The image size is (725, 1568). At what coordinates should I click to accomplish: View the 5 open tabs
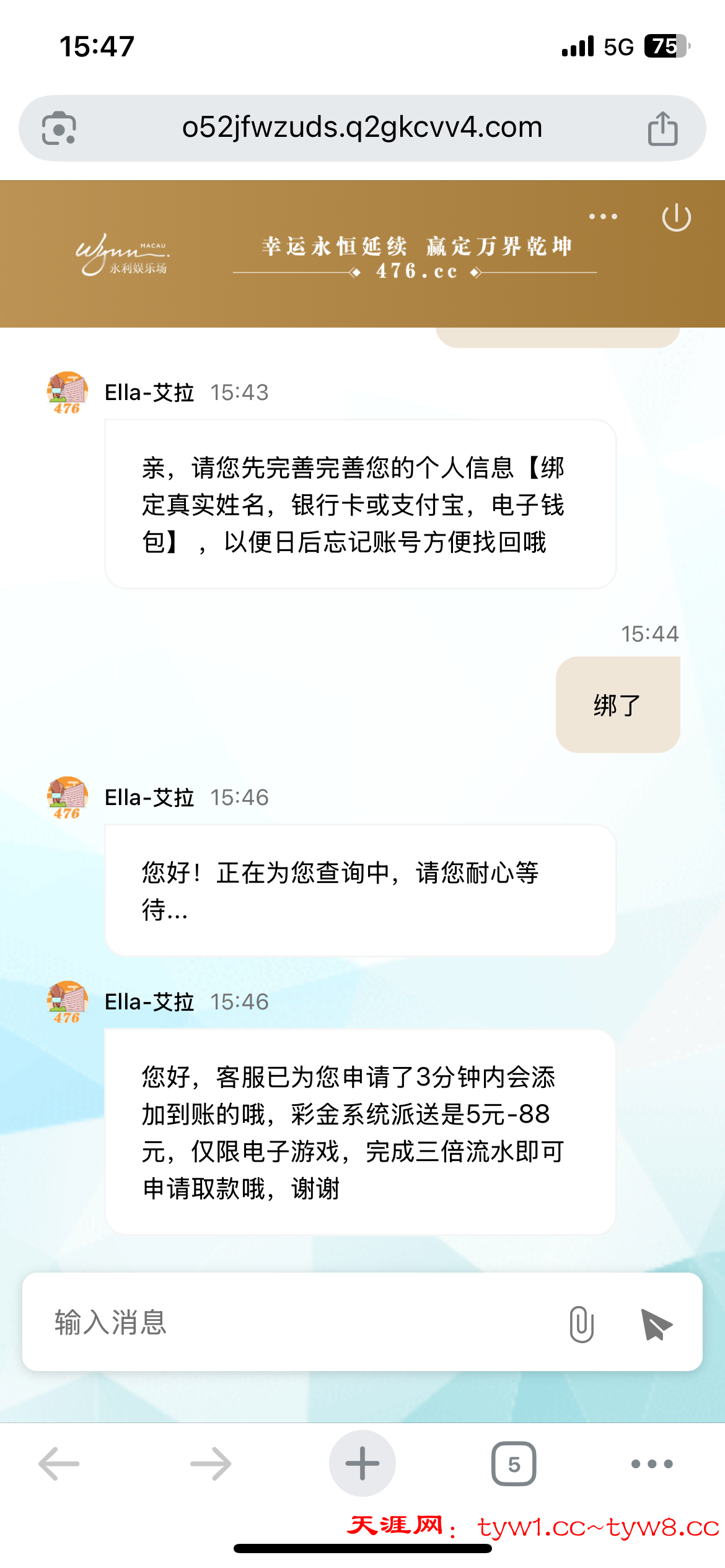514,1464
